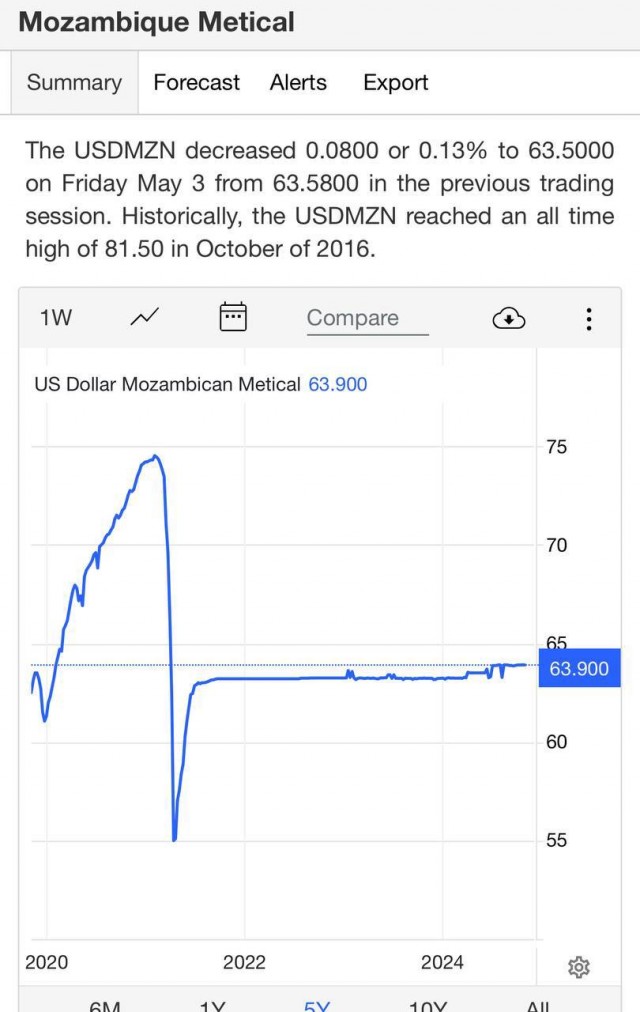Image resolution: width=640 pixels, height=1012 pixels.
Task: Open the chart overflow menu
Action: [x=588, y=318]
